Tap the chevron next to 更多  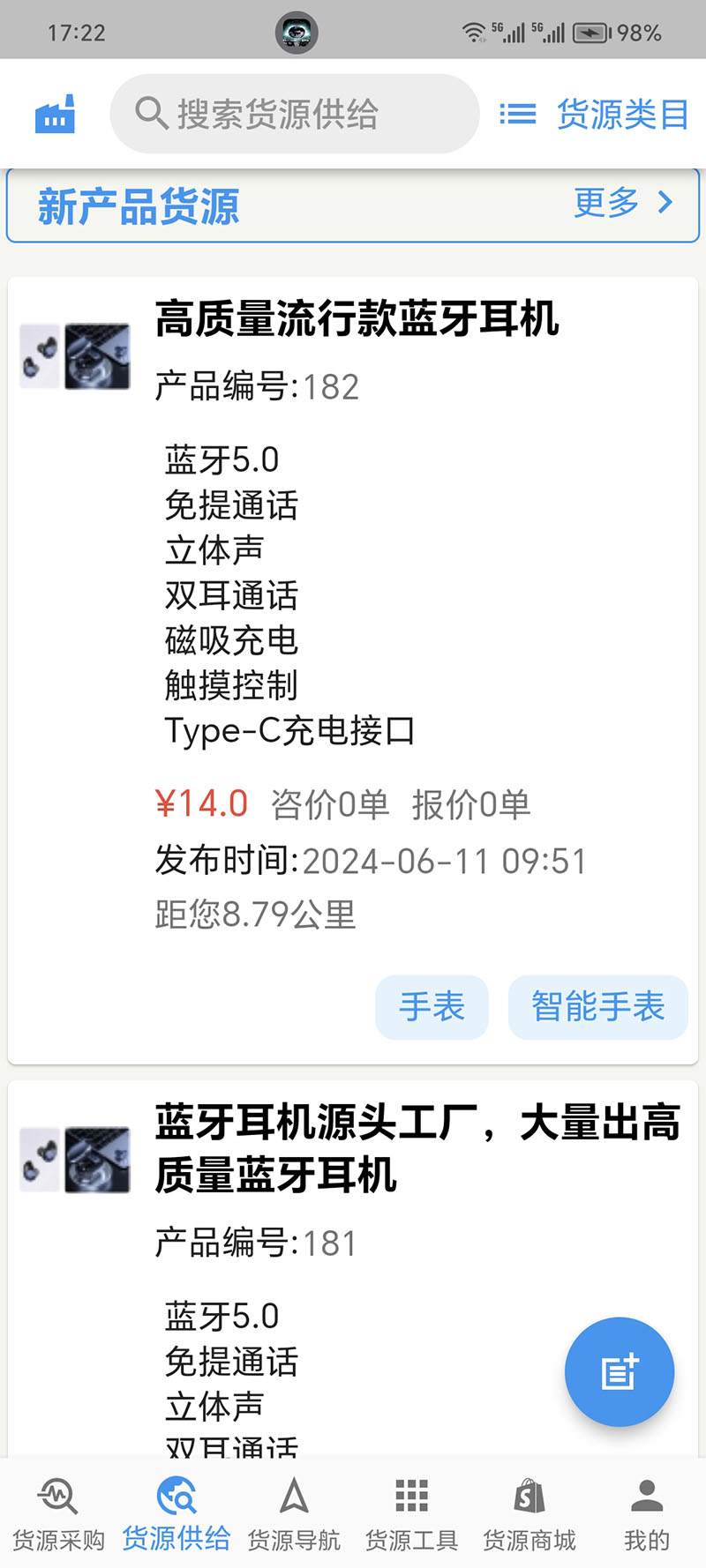[665, 204]
